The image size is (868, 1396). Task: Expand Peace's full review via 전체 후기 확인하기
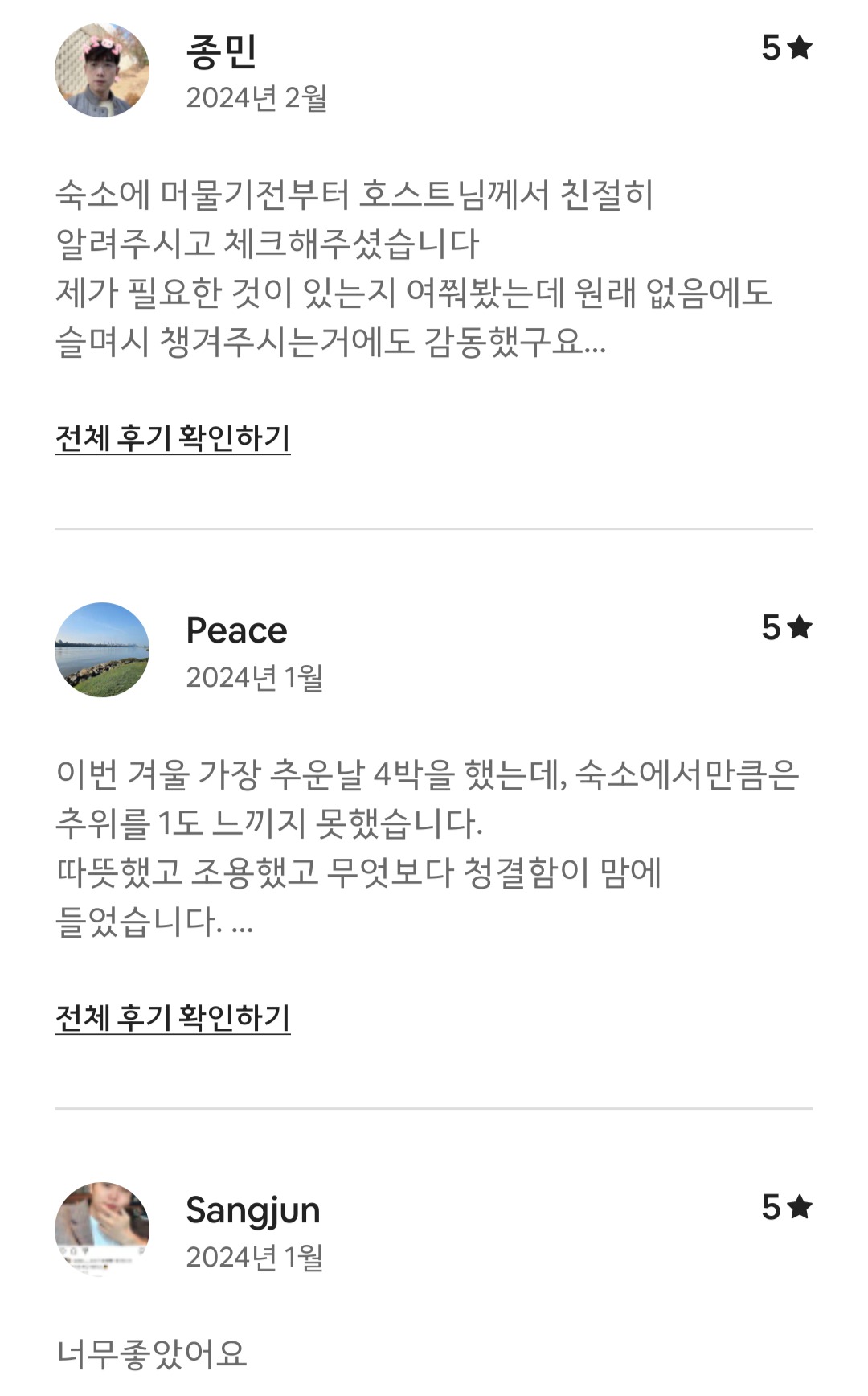point(172,1018)
